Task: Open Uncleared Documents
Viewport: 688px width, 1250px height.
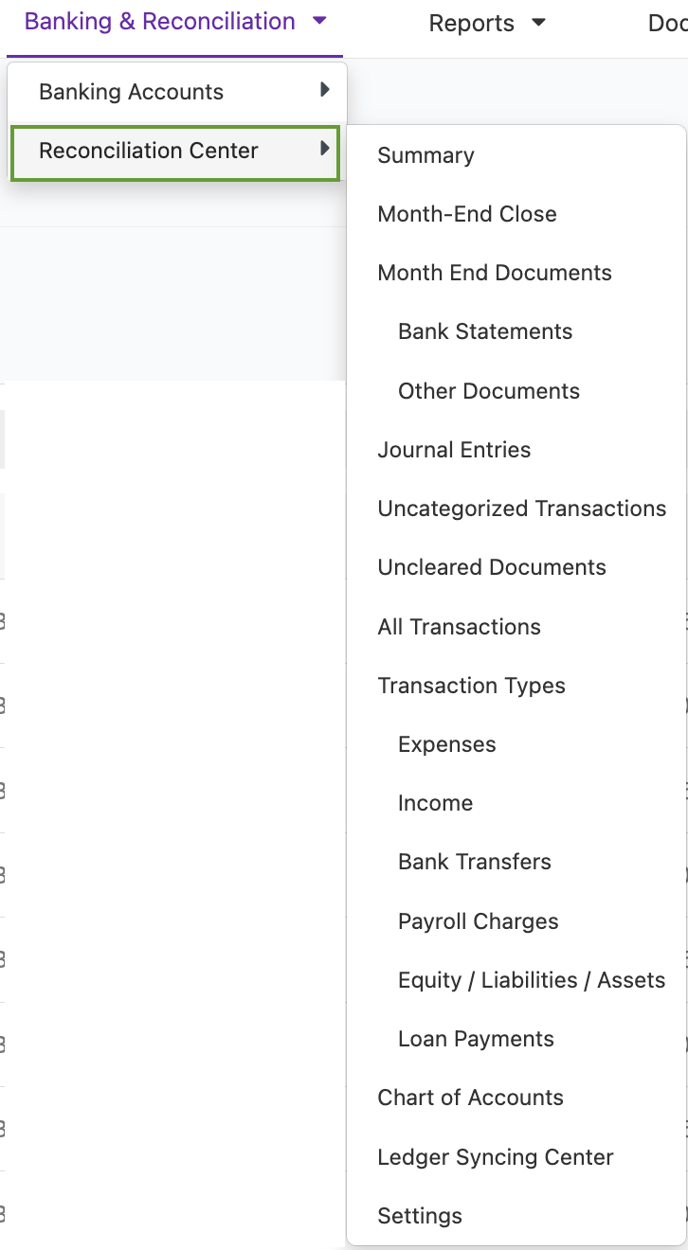Action: pos(492,568)
